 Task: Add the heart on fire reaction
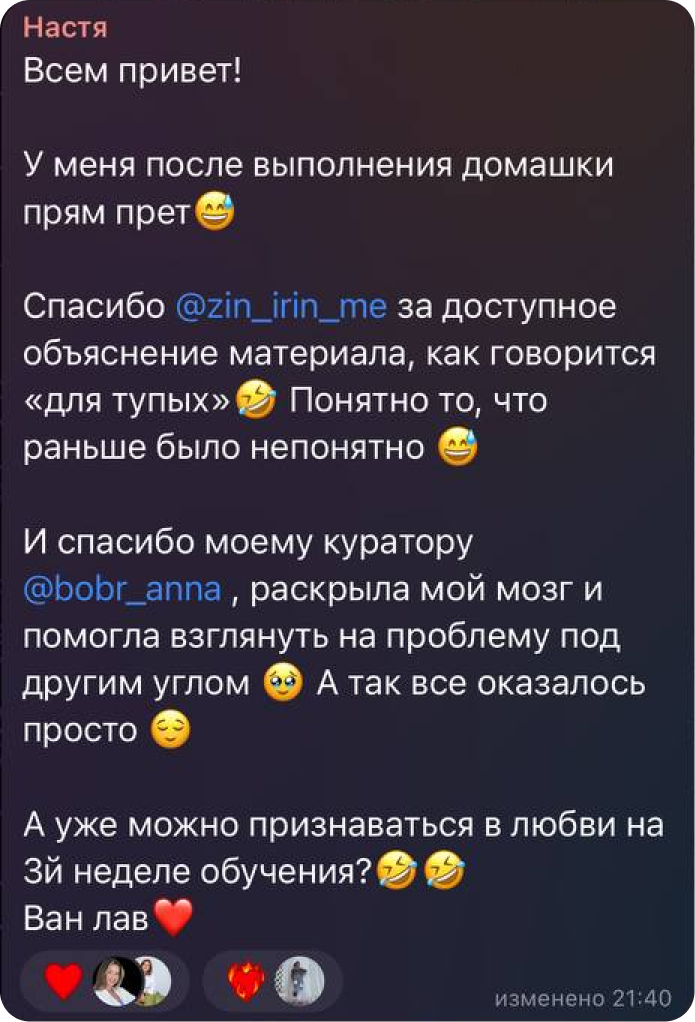point(244,982)
